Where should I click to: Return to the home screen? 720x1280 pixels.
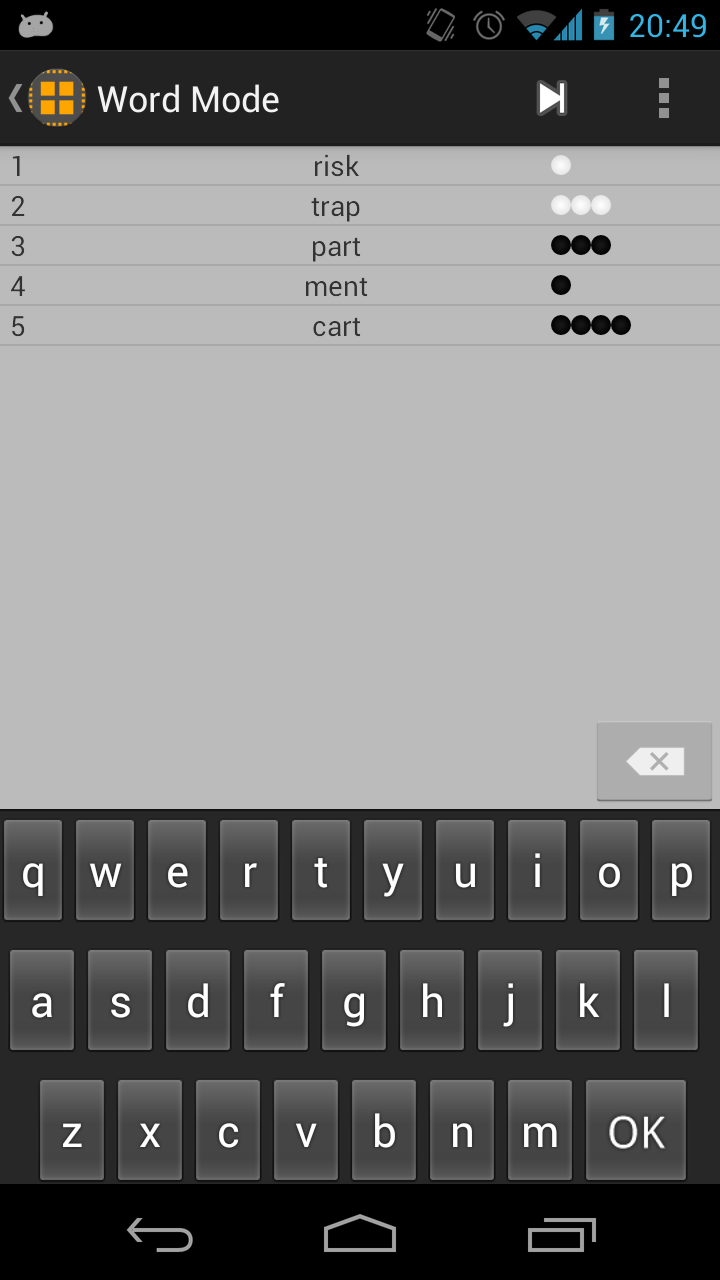tap(360, 1234)
